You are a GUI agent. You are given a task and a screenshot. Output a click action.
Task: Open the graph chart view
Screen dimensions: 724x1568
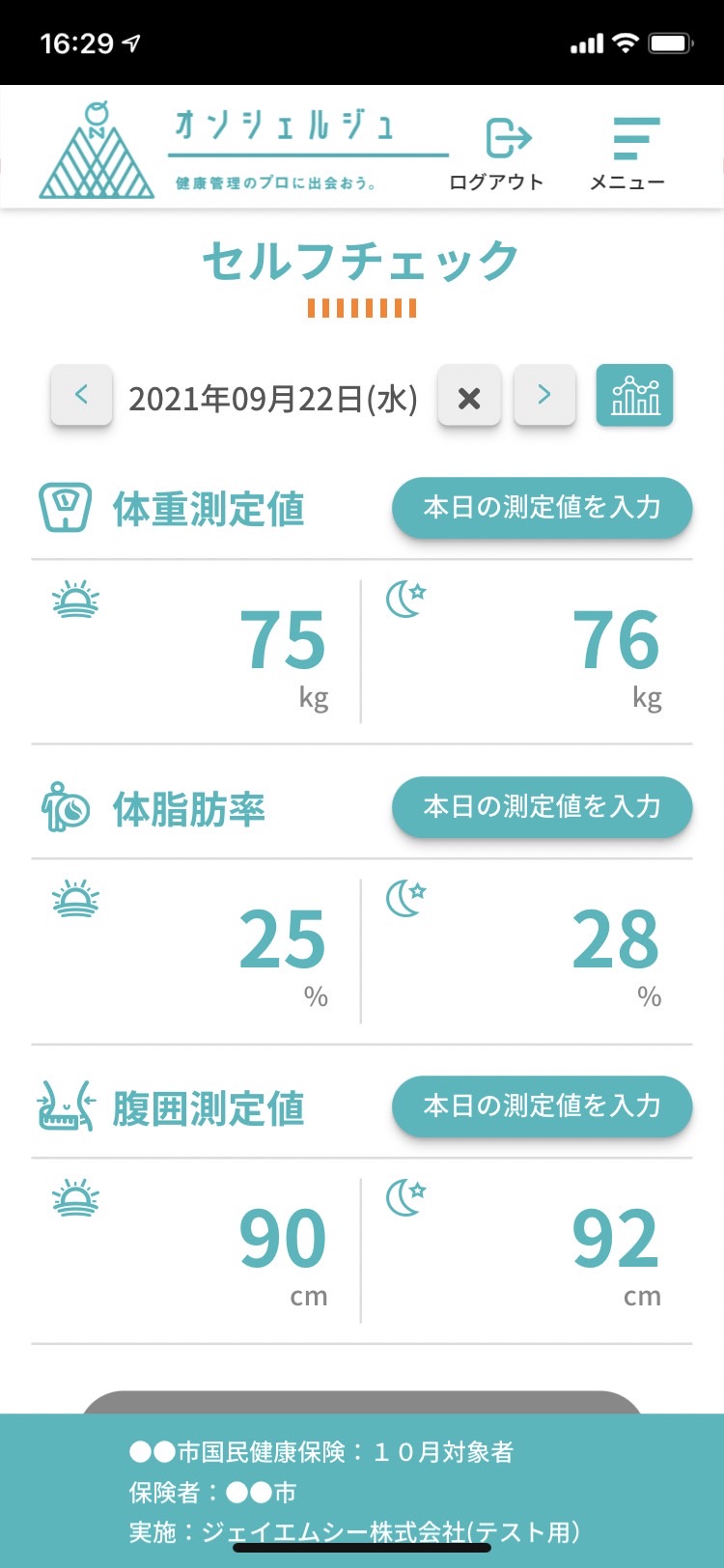634,395
